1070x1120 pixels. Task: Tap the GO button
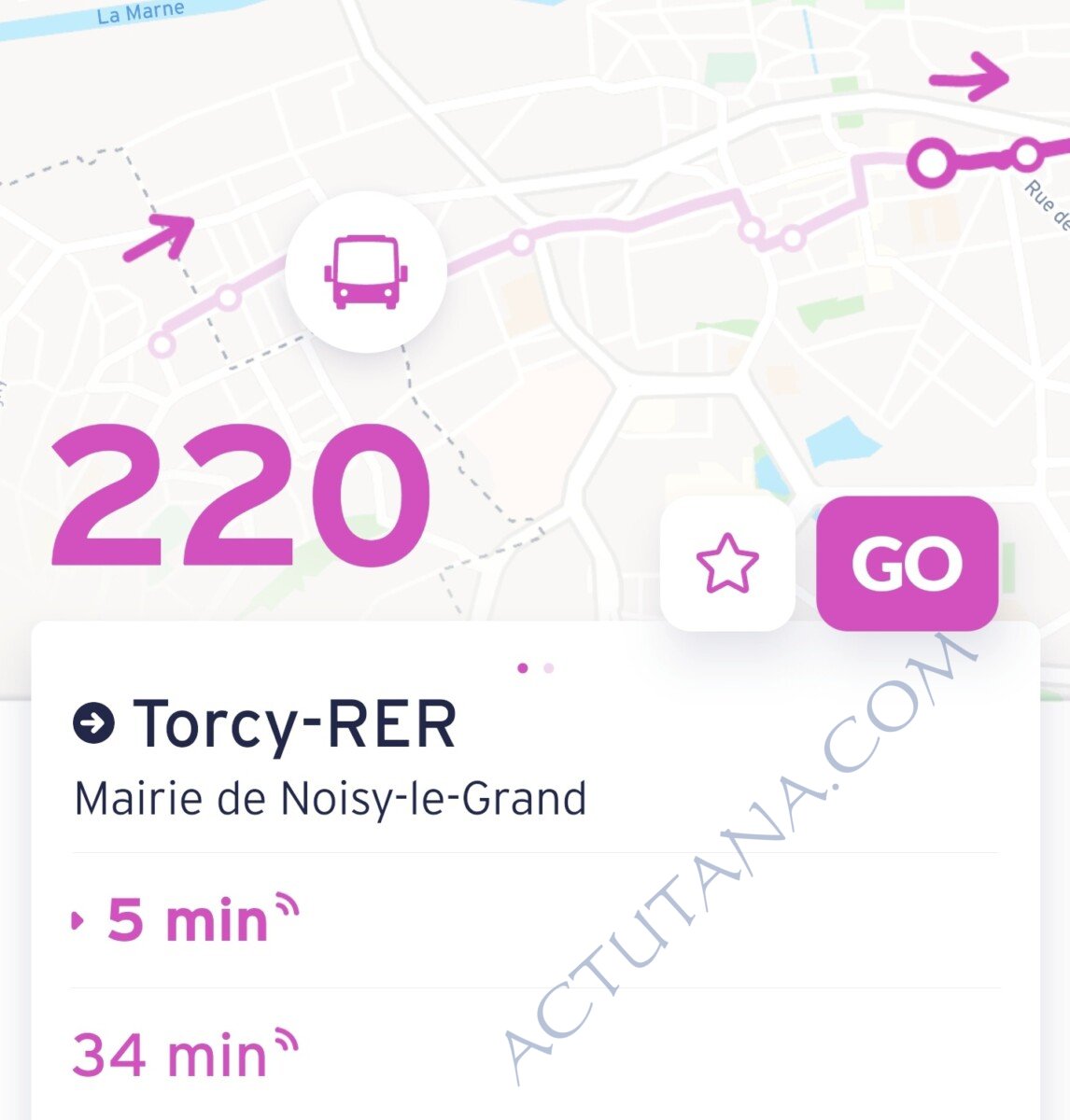point(907,564)
